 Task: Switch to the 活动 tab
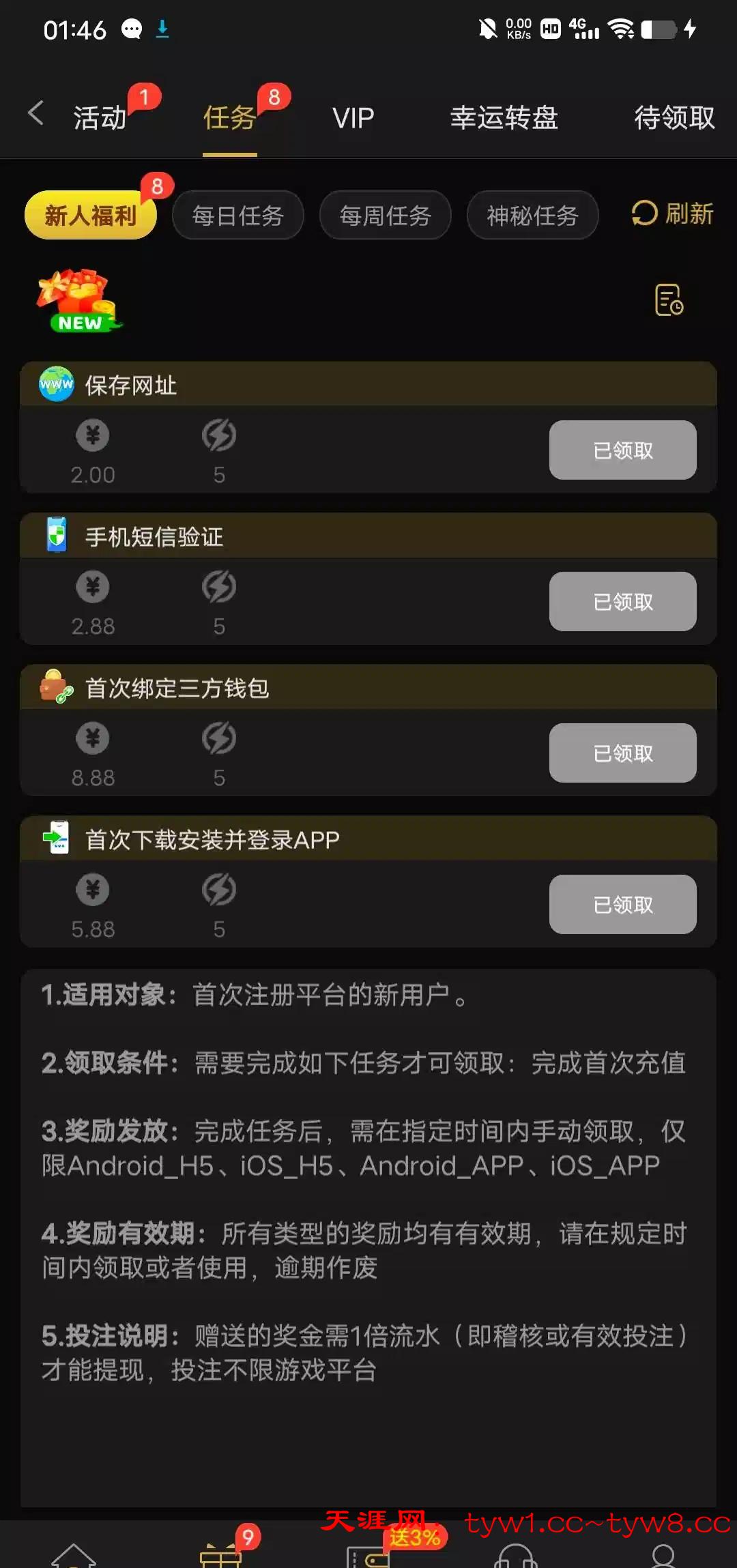pos(101,117)
